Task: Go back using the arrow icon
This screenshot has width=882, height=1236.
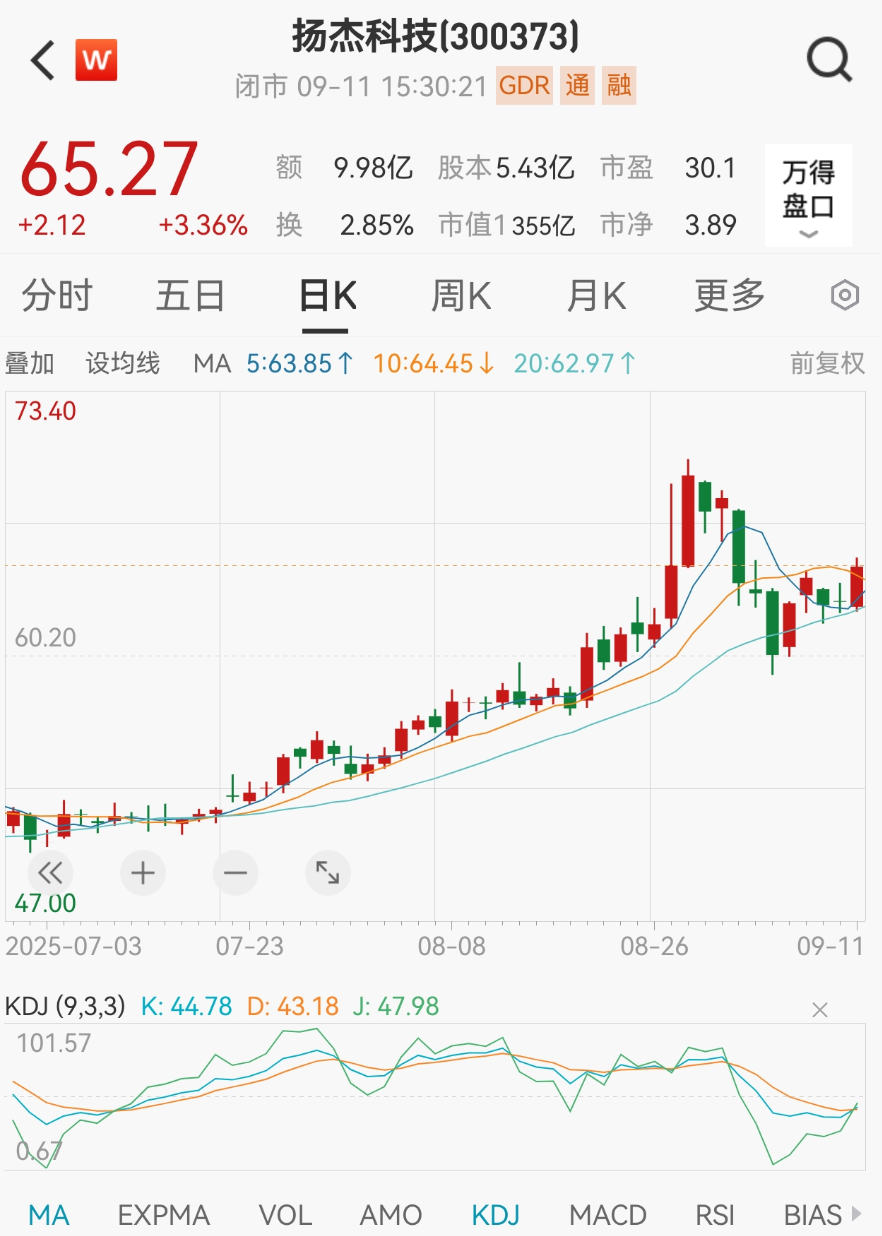Action: tap(42, 61)
